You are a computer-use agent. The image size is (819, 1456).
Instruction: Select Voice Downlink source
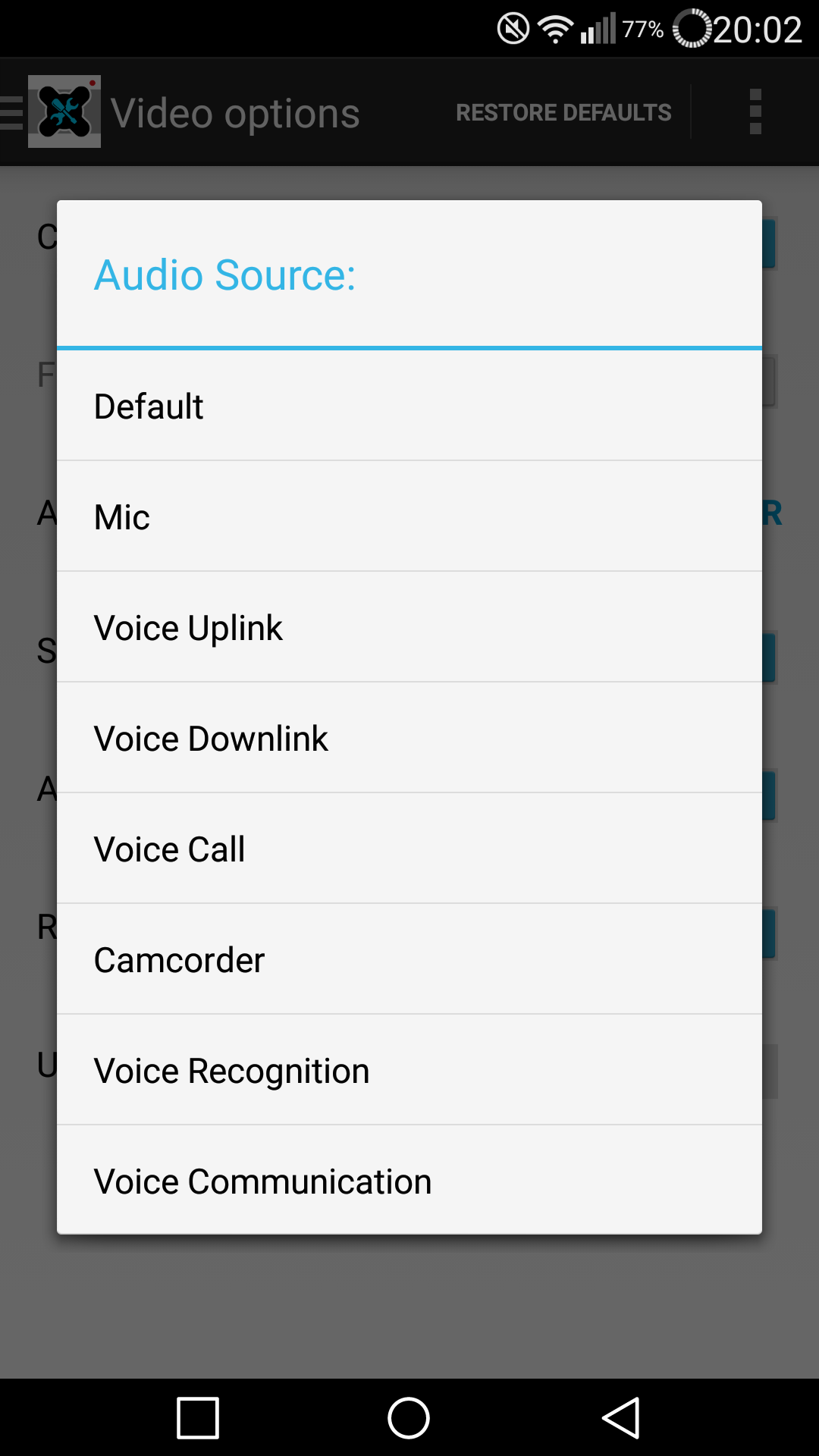coord(409,739)
